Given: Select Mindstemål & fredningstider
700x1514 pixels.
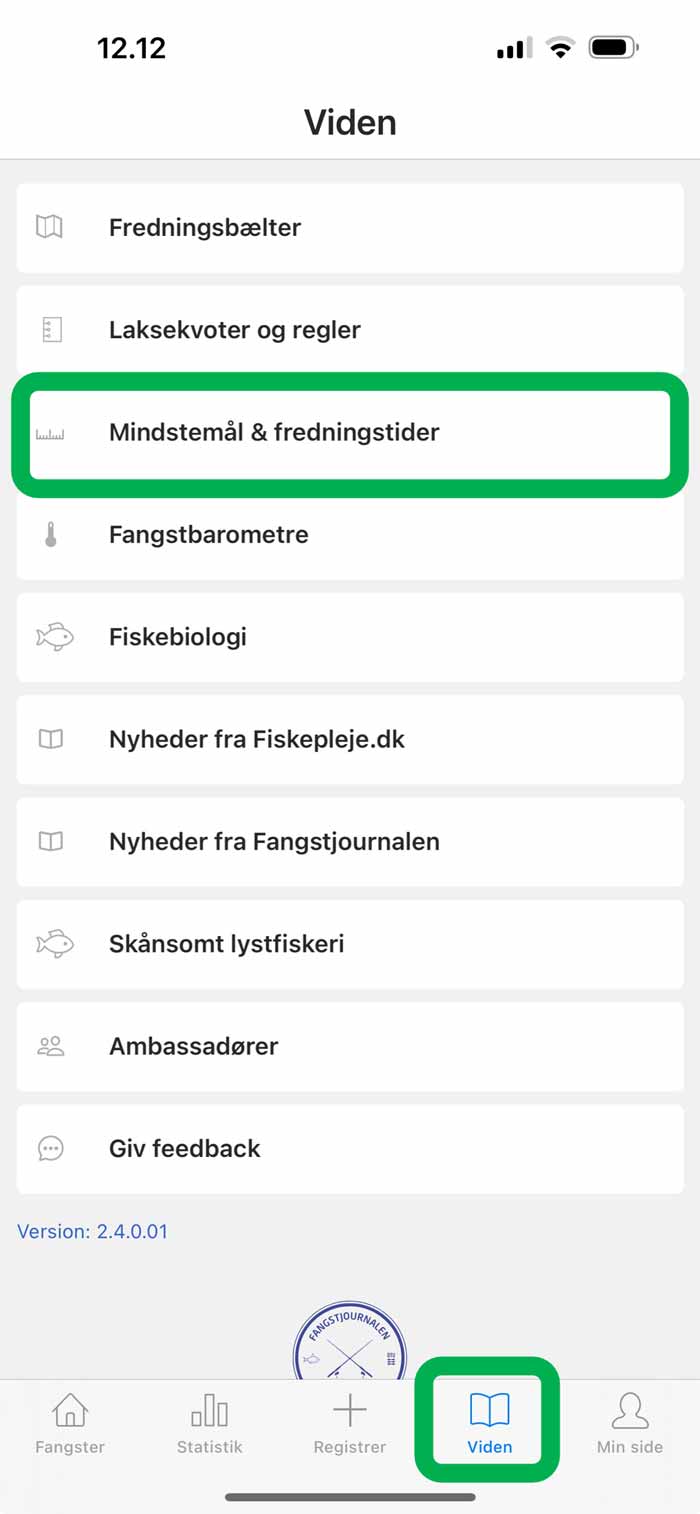Looking at the screenshot, I should tap(350, 433).
